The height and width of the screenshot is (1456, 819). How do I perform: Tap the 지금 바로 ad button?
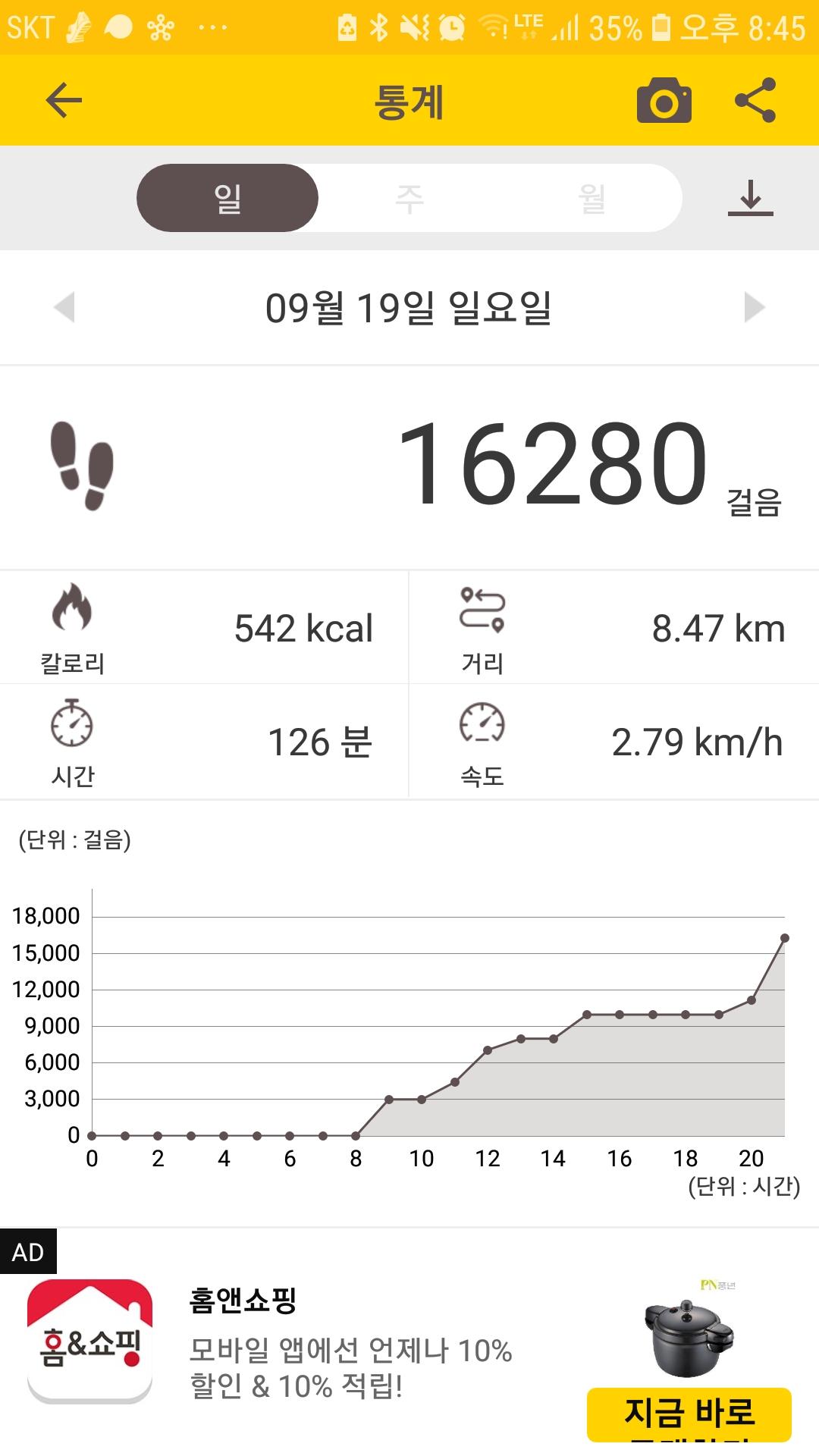tap(689, 1412)
